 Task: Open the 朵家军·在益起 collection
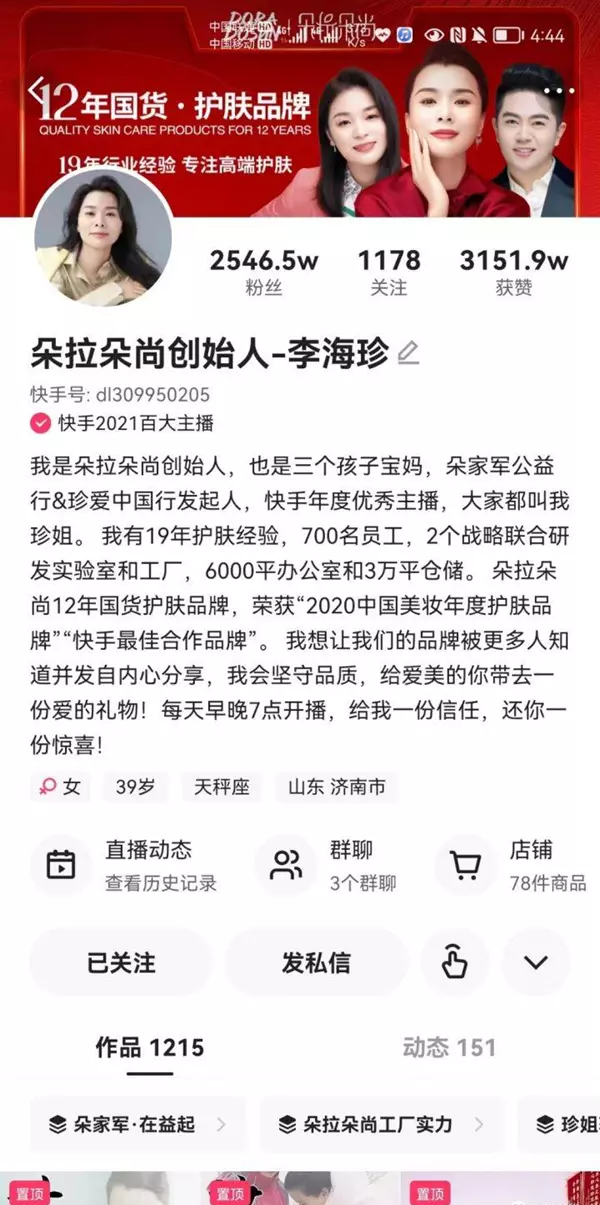138,1124
